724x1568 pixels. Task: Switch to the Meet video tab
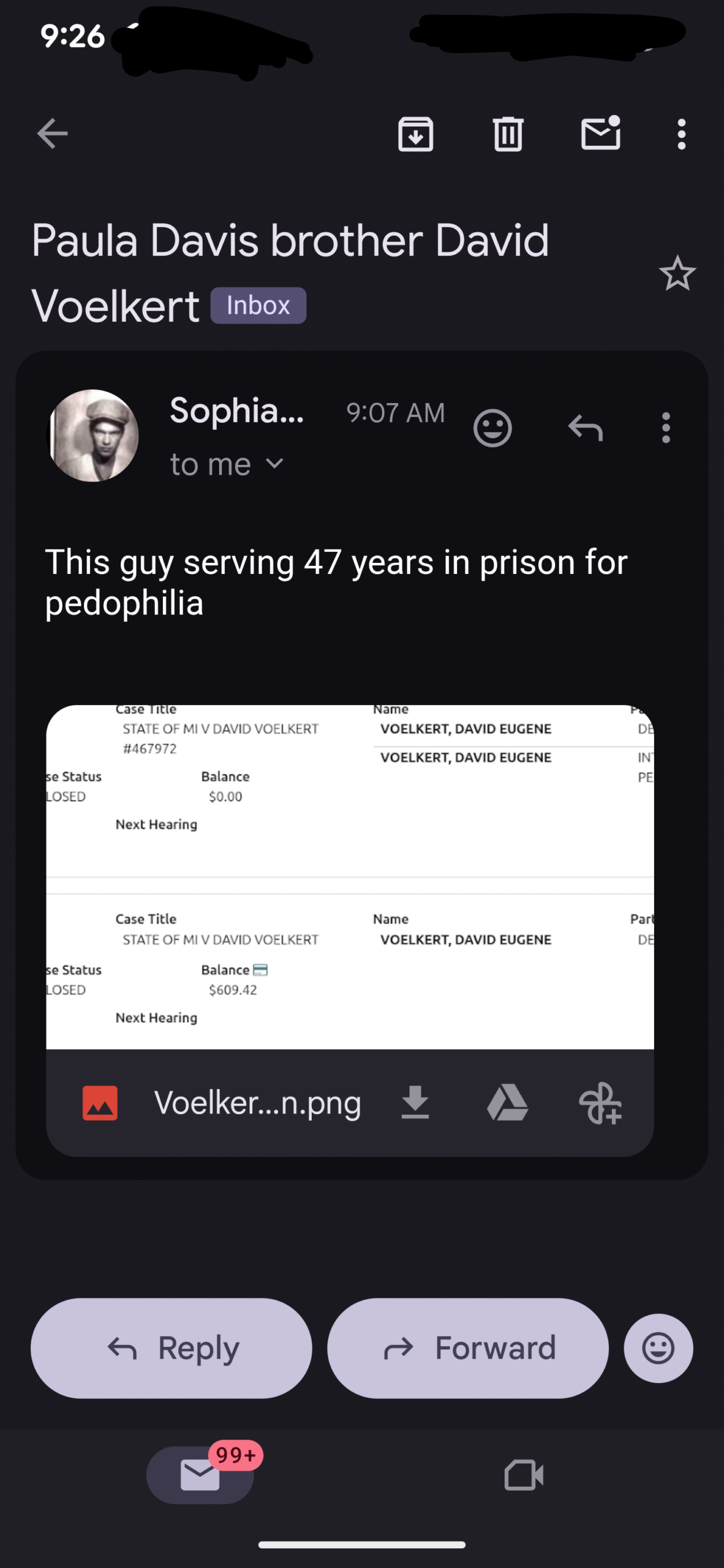pyautogui.click(x=524, y=1475)
